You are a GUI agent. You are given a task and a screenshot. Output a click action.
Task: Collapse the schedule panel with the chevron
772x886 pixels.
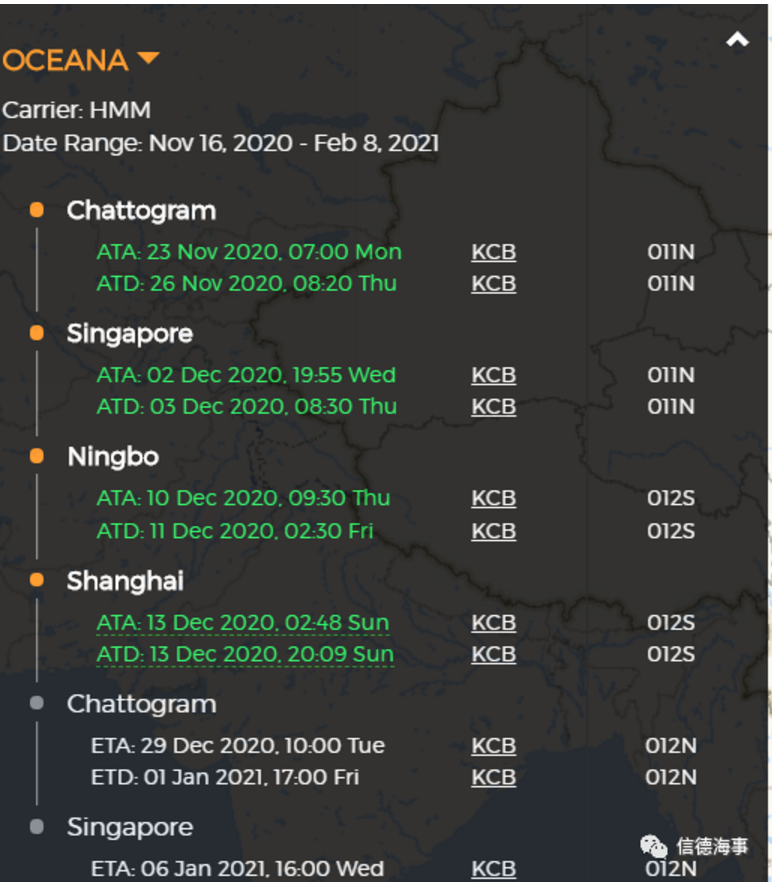[x=737, y=39]
